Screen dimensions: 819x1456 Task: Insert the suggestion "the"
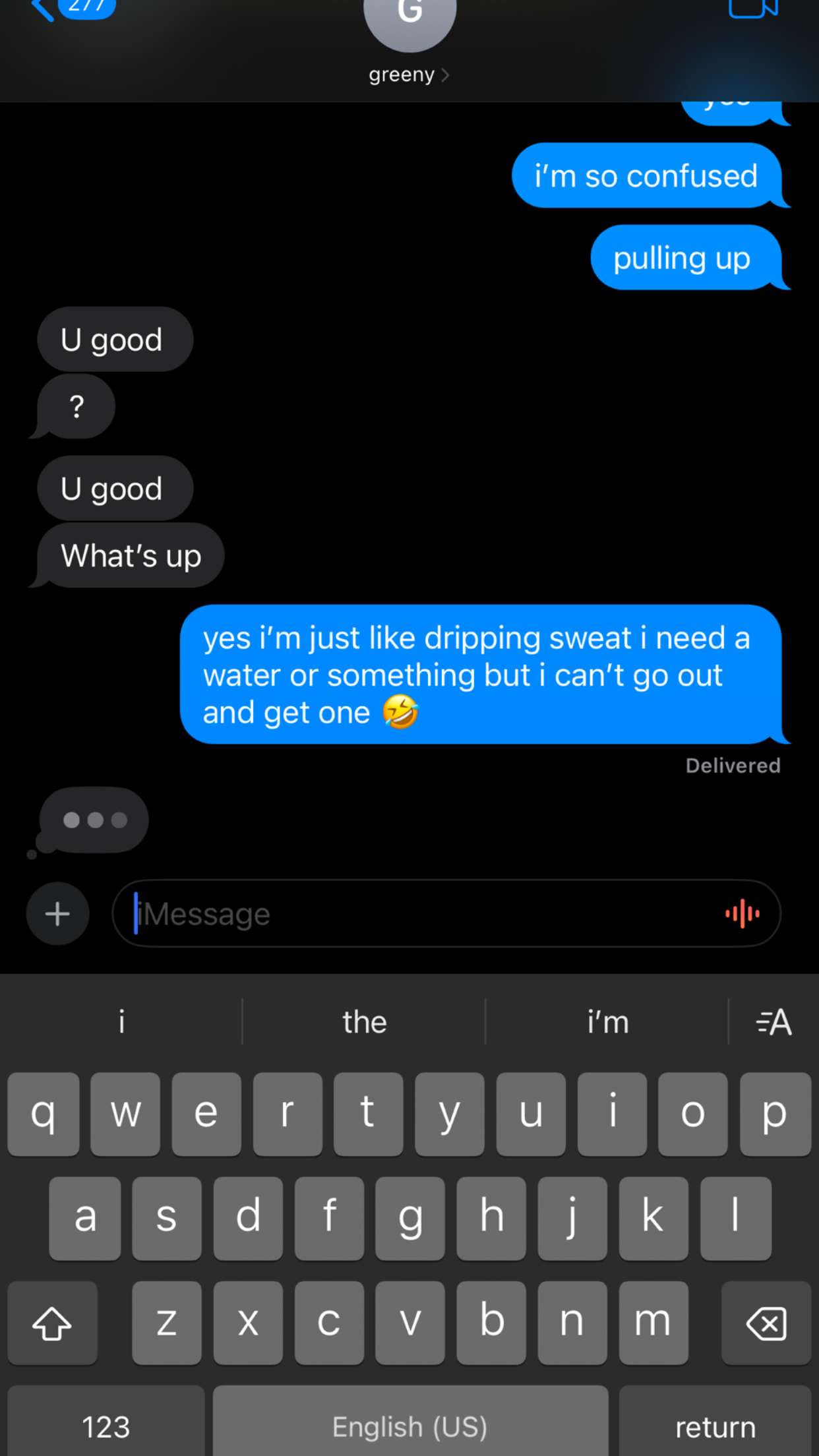point(364,1021)
